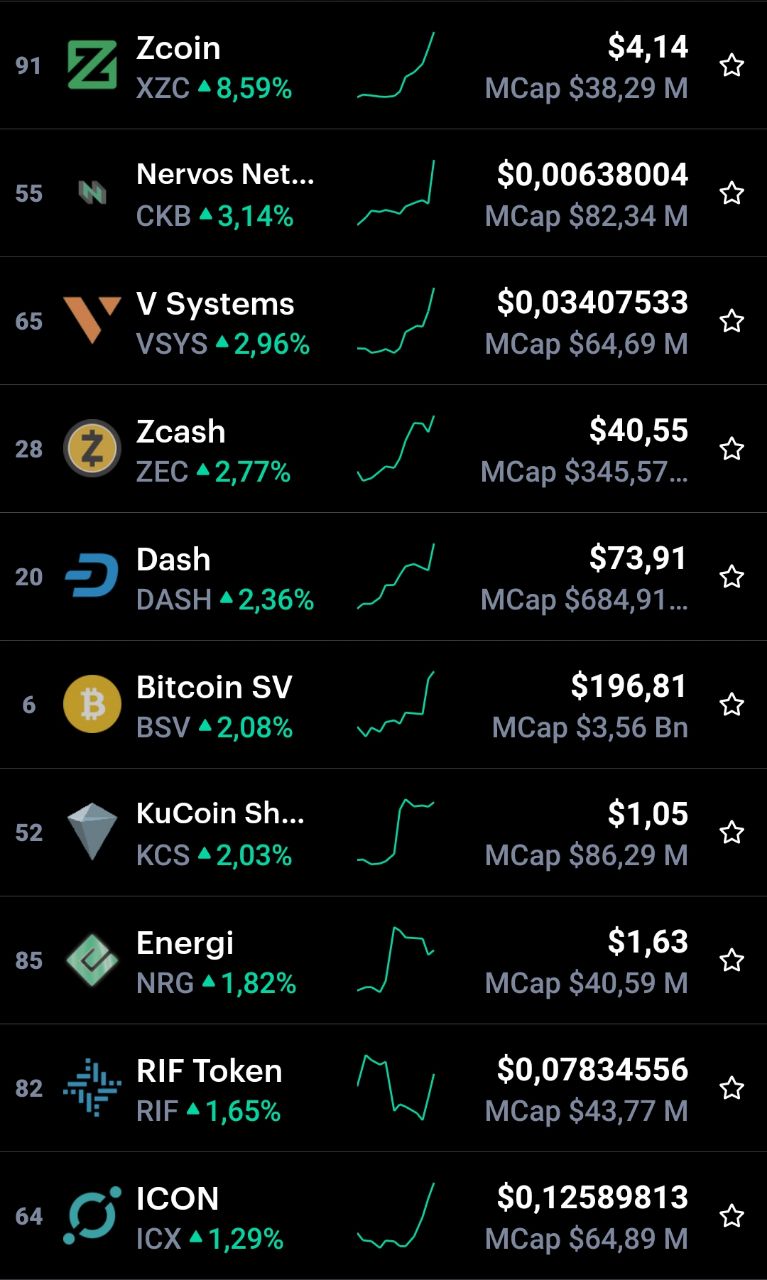Open Dash coin details
This screenshot has width=767, height=1280.
(383, 577)
